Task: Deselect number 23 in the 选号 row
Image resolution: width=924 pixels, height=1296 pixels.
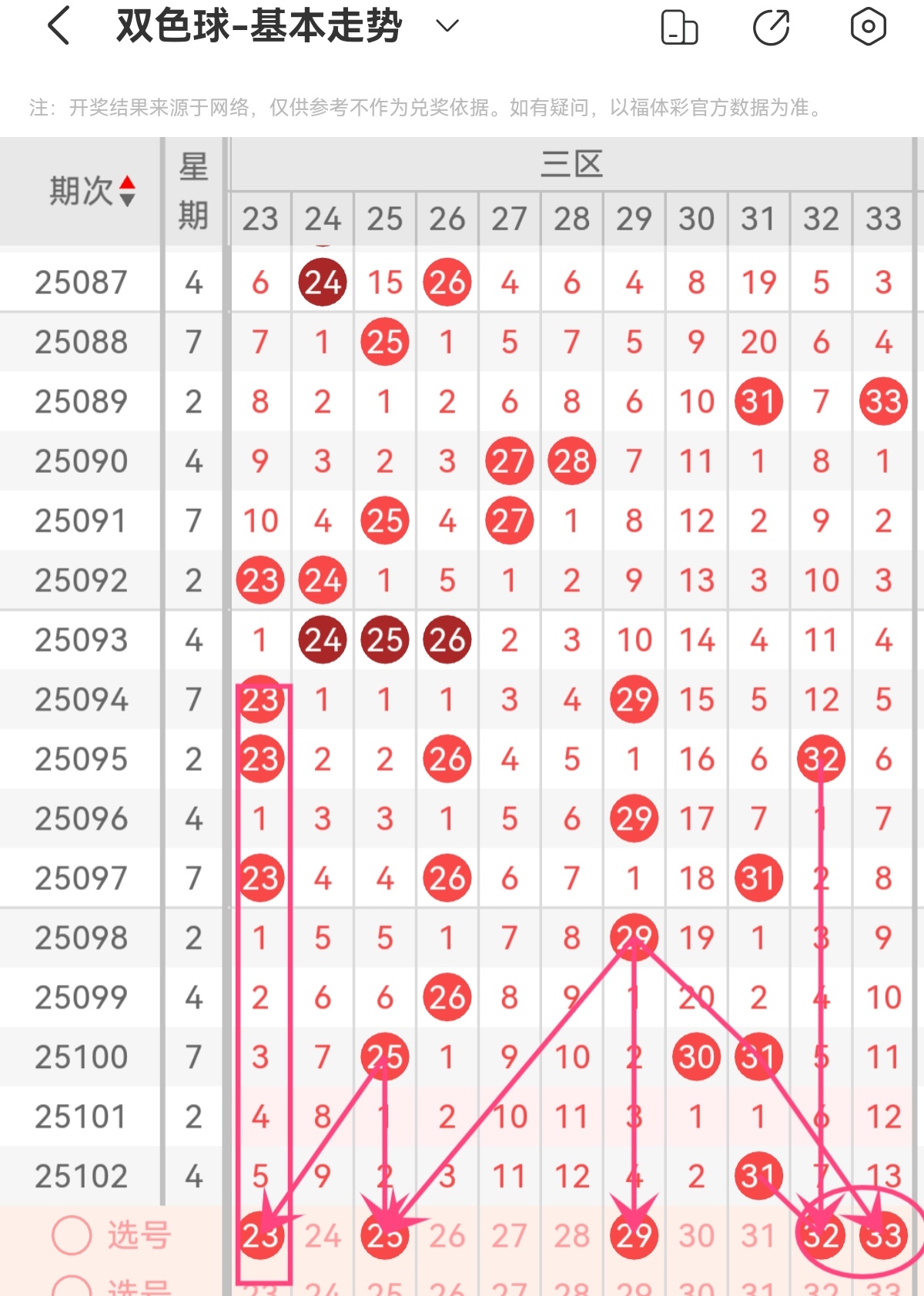Action: point(260,1235)
